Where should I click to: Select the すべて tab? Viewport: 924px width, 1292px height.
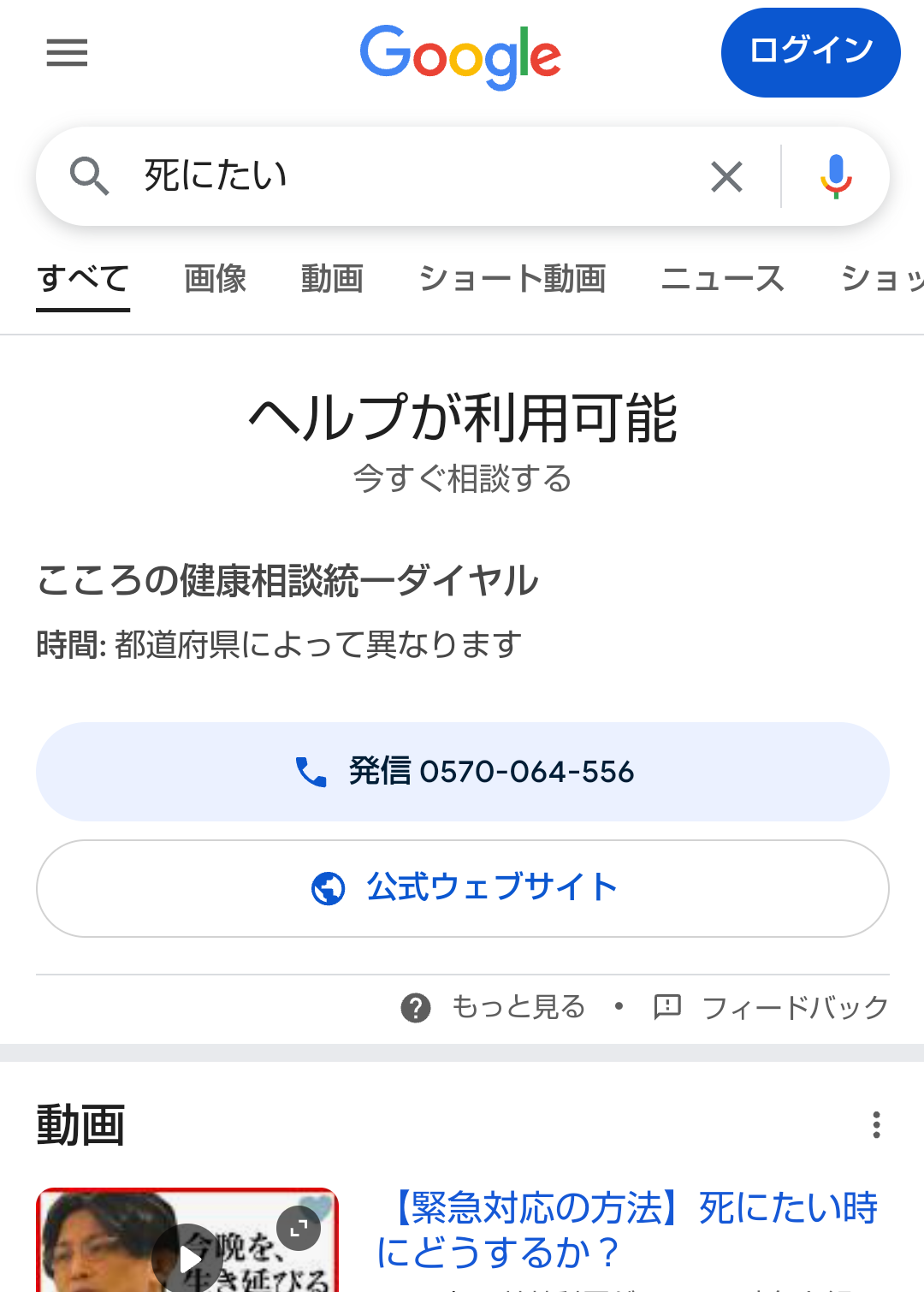[83, 279]
